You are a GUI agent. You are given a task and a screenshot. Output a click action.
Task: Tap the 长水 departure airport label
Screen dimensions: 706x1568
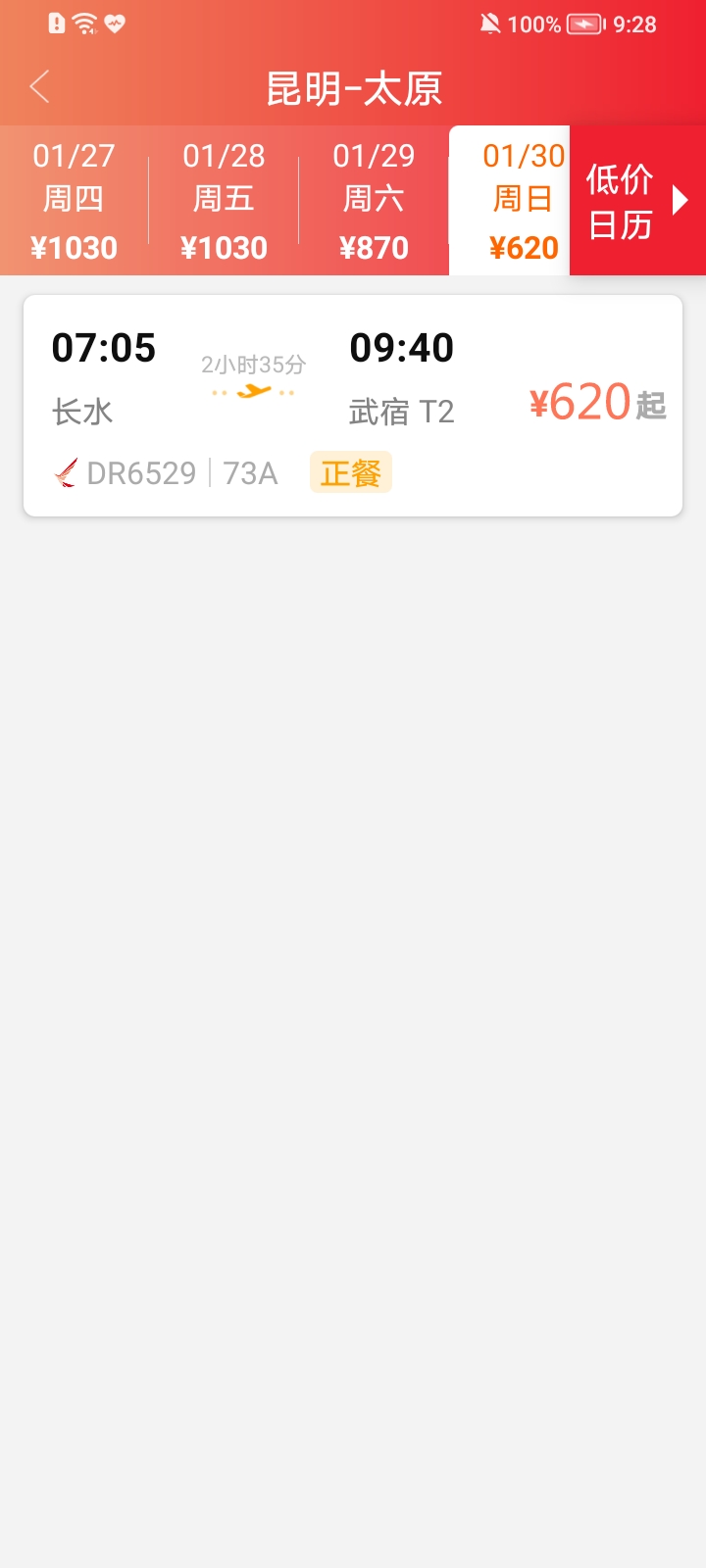point(83,412)
